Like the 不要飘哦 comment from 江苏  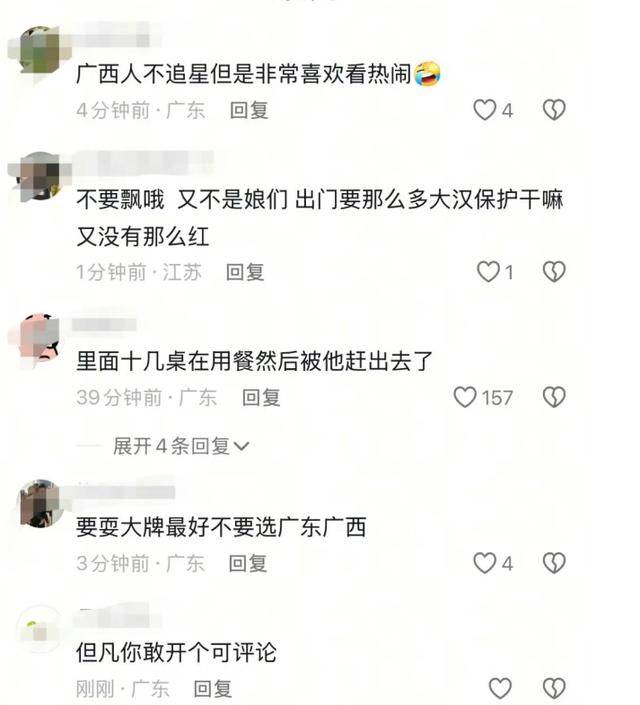(x=487, y=271)
